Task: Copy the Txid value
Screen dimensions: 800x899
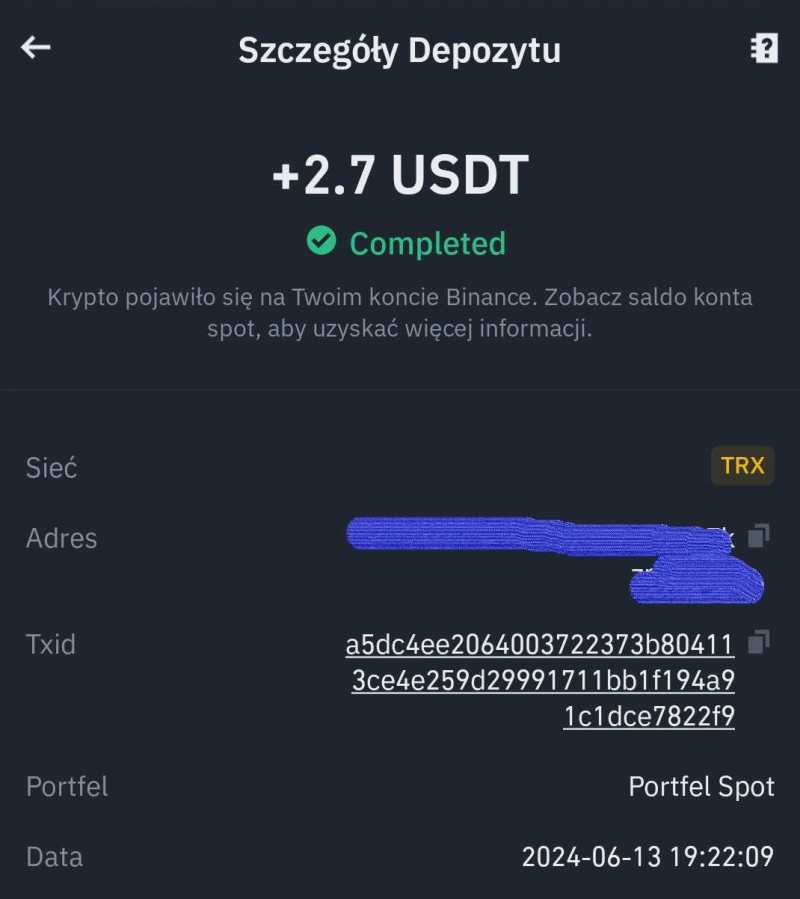Action: click(759, 640)
